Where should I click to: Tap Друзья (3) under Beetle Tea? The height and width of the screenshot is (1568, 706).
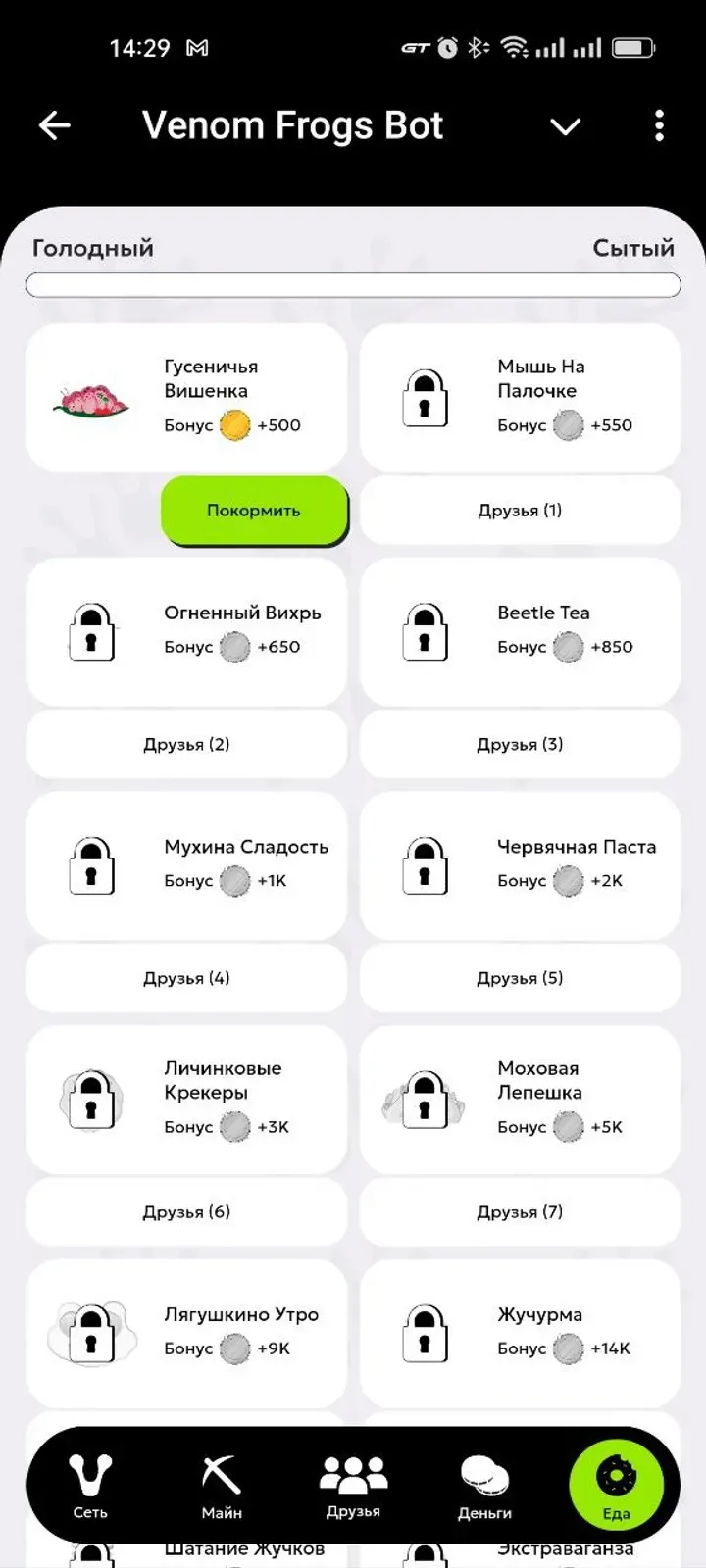(520, 744)
